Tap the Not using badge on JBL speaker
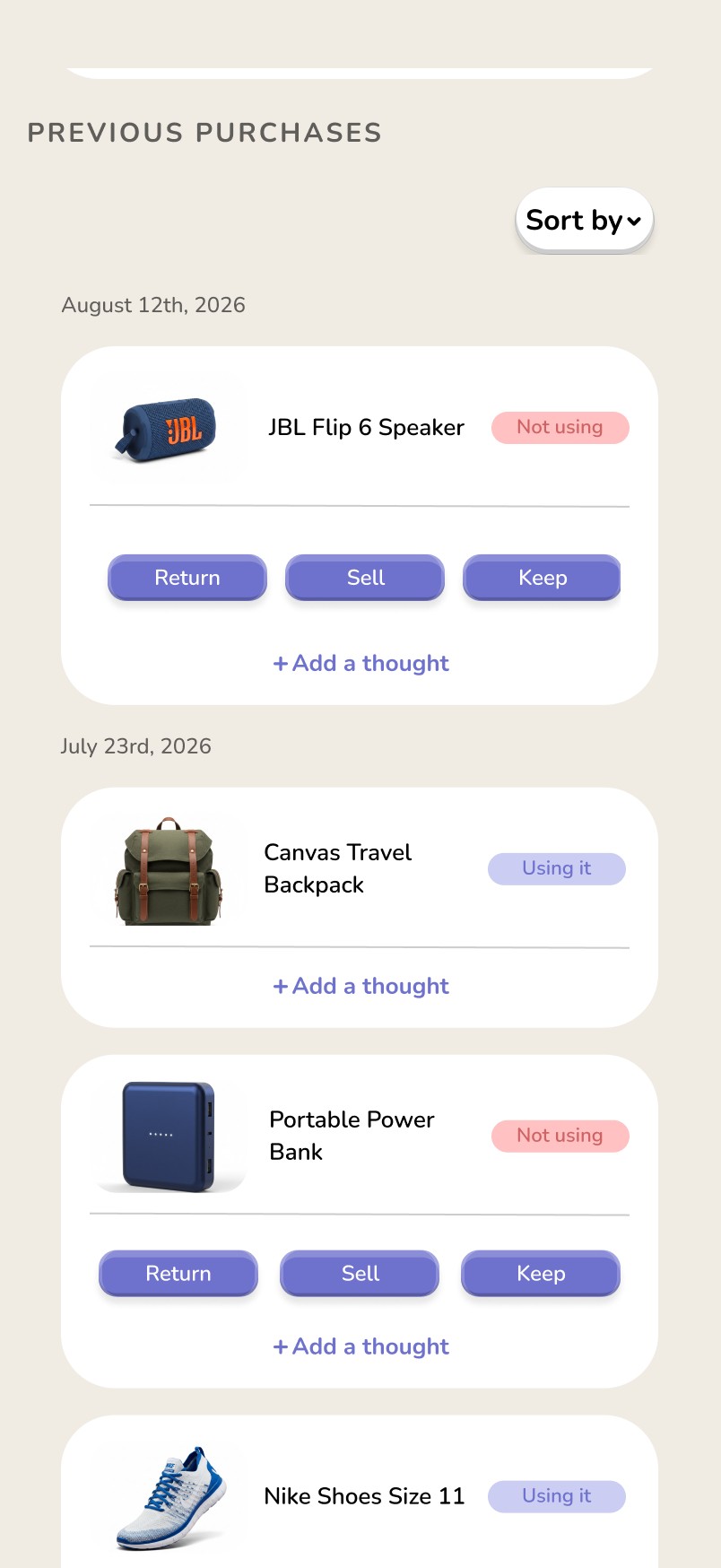Viewport: 721px width, 1568px height. [x=560, y=427]
